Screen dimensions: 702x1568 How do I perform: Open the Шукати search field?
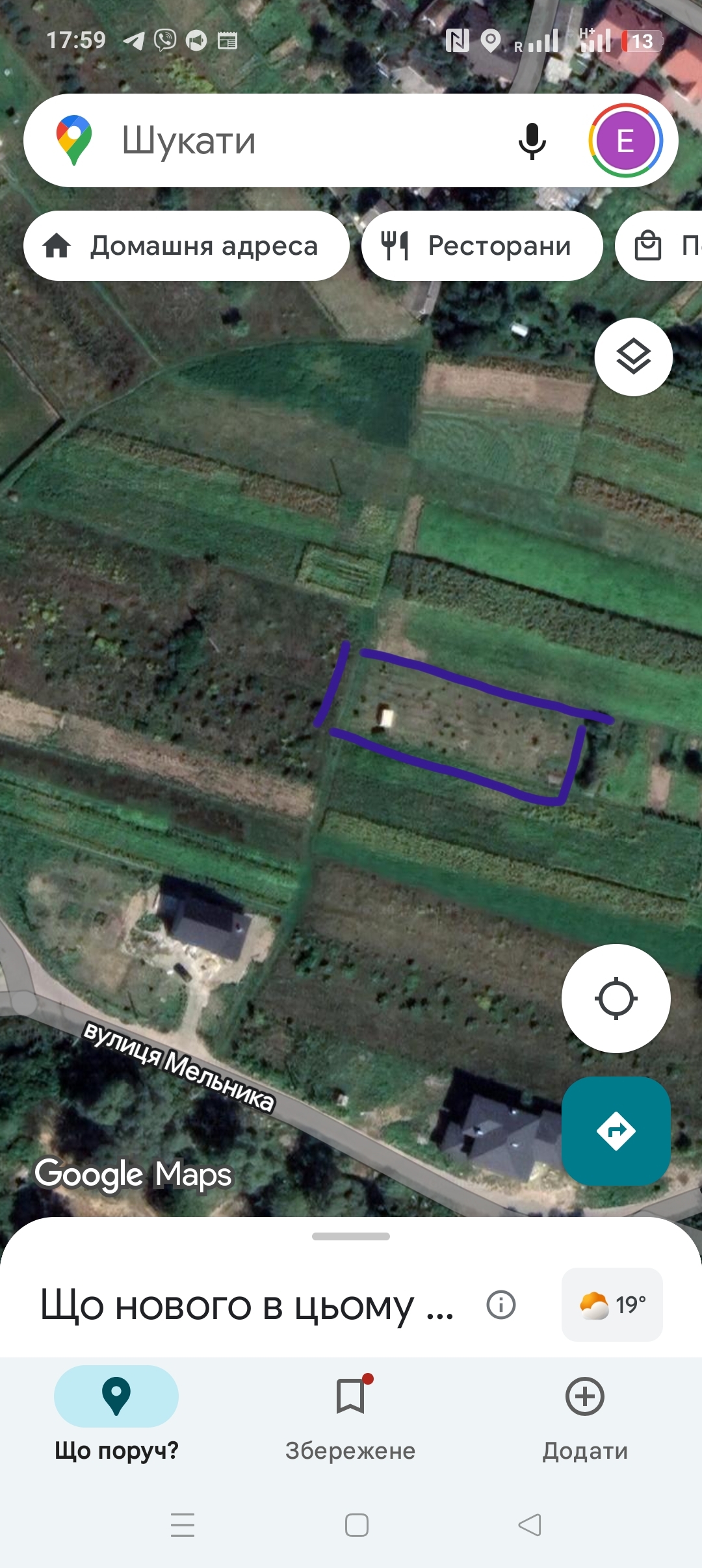[x=286, y=140]
